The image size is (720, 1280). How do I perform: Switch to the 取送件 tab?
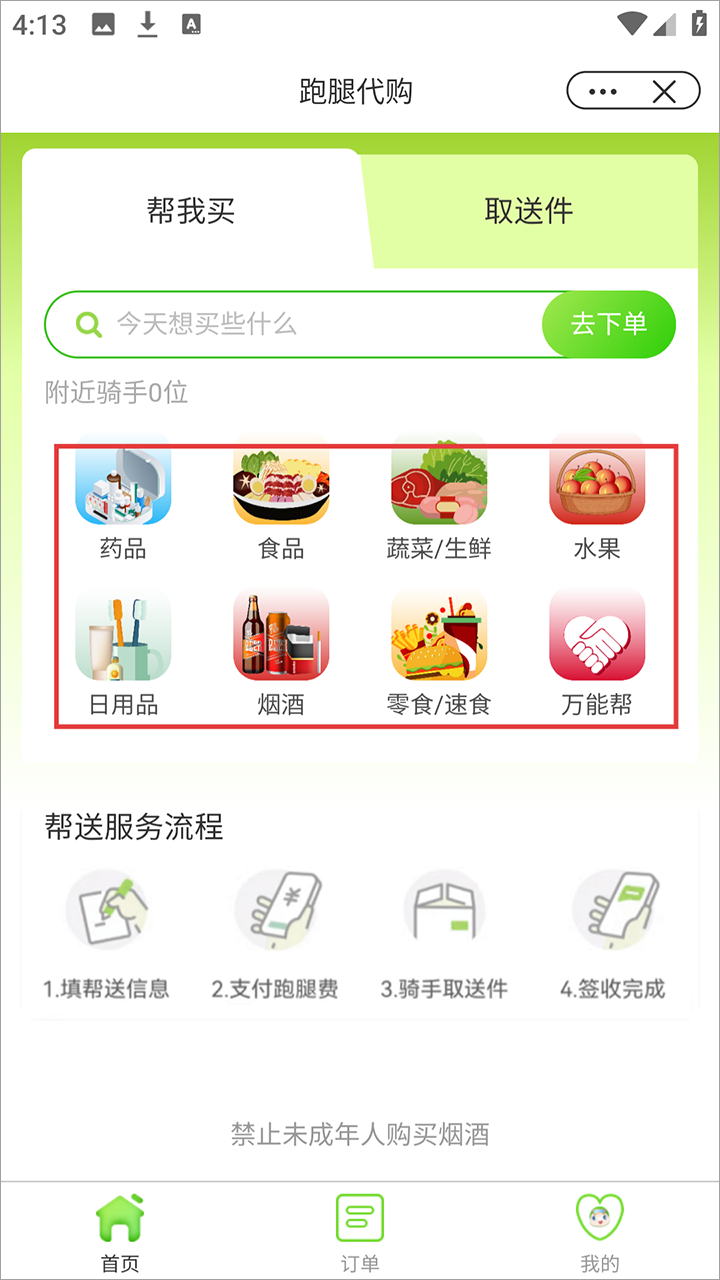pos(529,211)
